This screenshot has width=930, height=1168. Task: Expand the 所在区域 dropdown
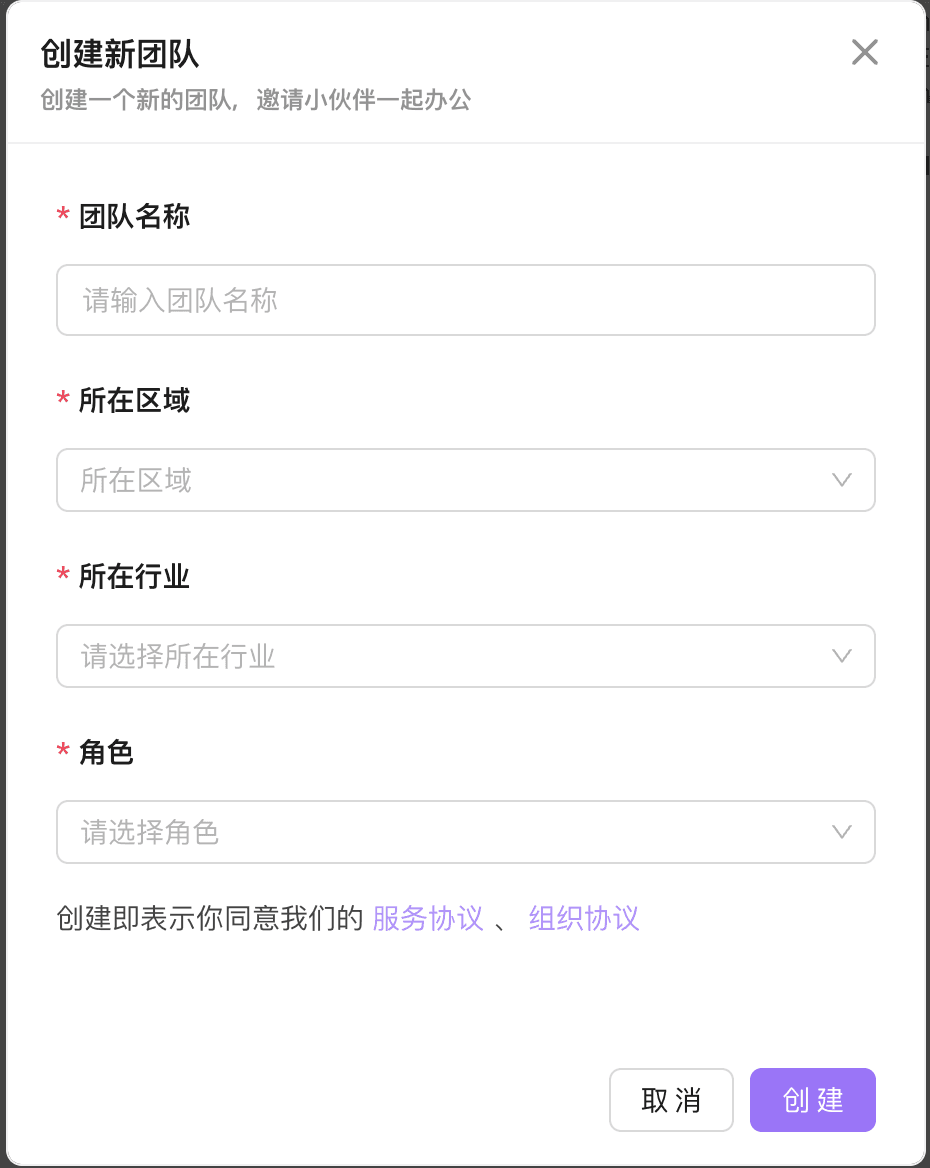[465, 480]
